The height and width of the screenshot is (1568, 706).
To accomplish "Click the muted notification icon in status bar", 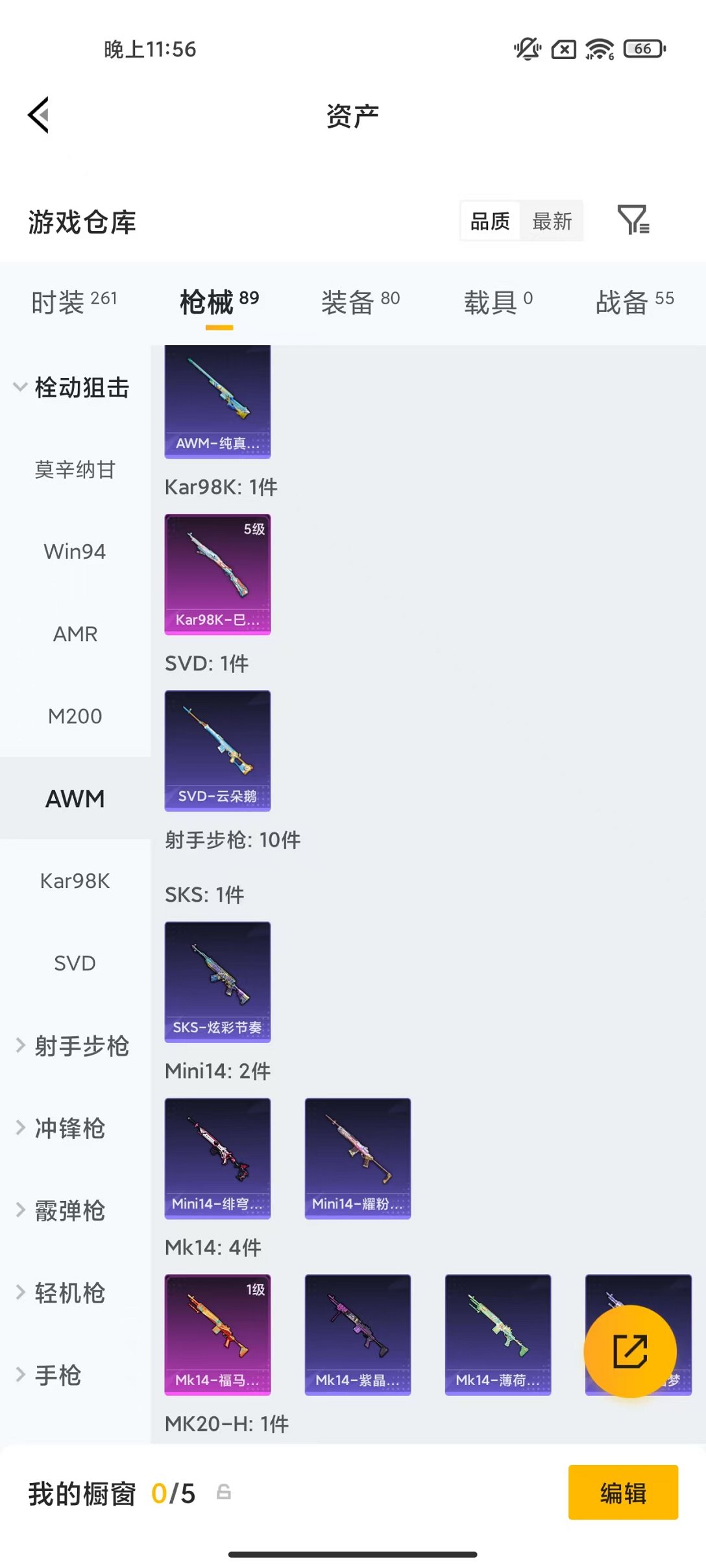I will 527,48.
